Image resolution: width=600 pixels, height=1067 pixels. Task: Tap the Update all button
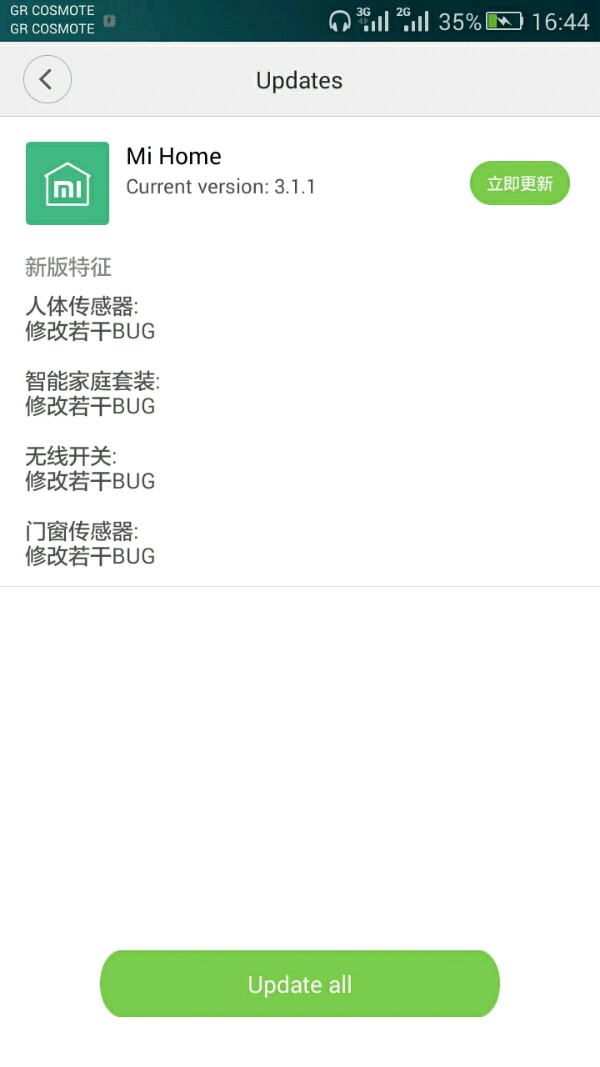coord(299,984)
